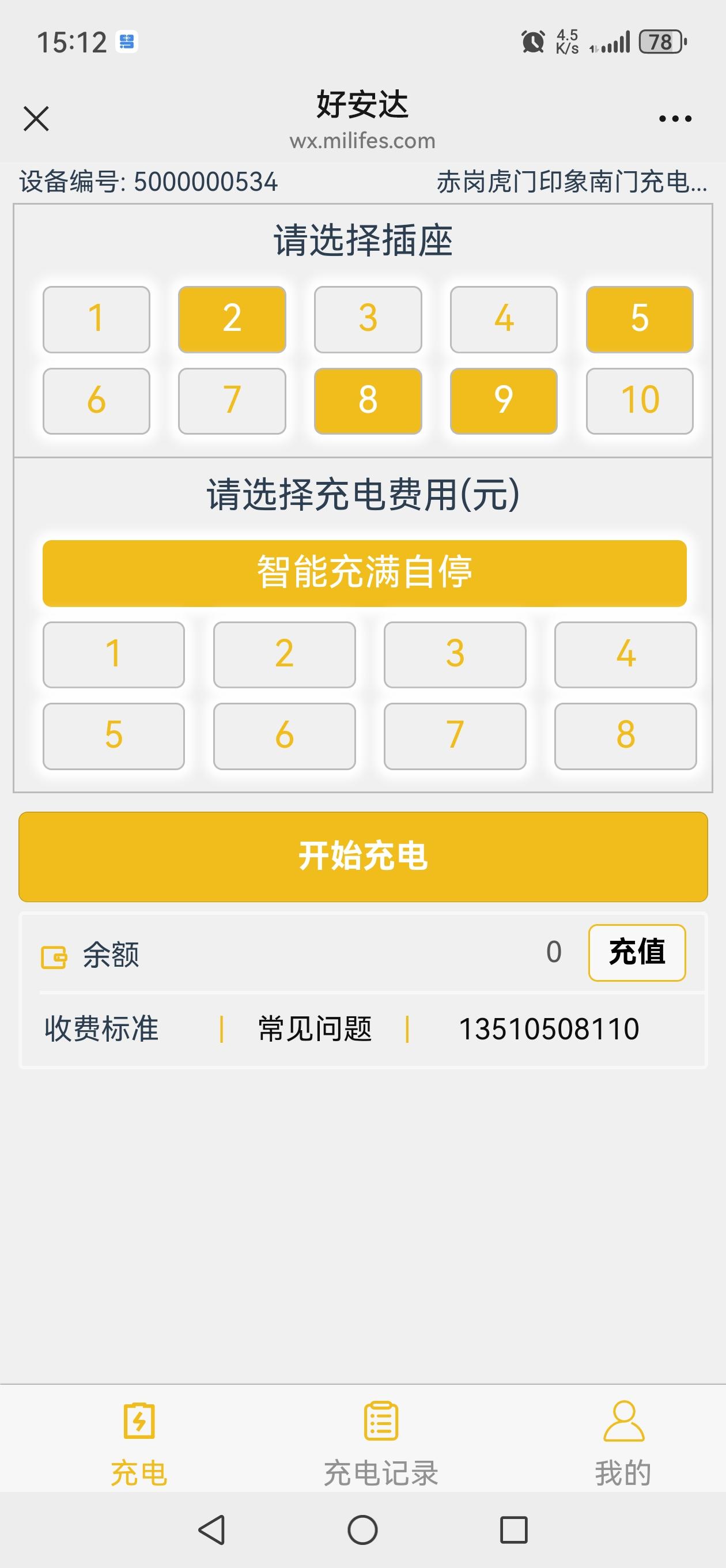
Task: Select 1 yuan charging fee
Action: pyautogui.click(x=113, y=654)
